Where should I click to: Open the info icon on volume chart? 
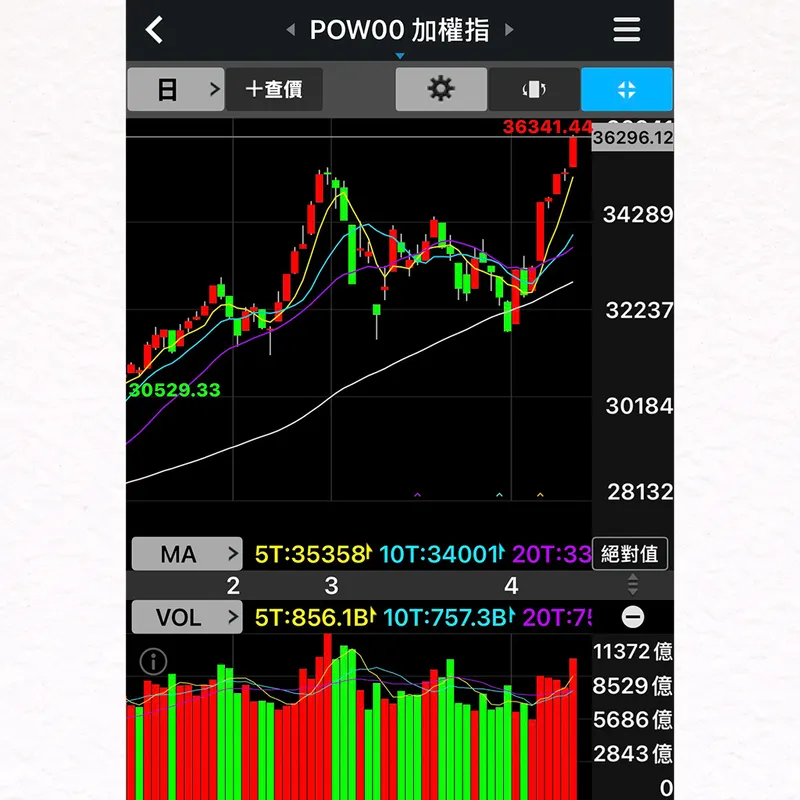point(153,661)
